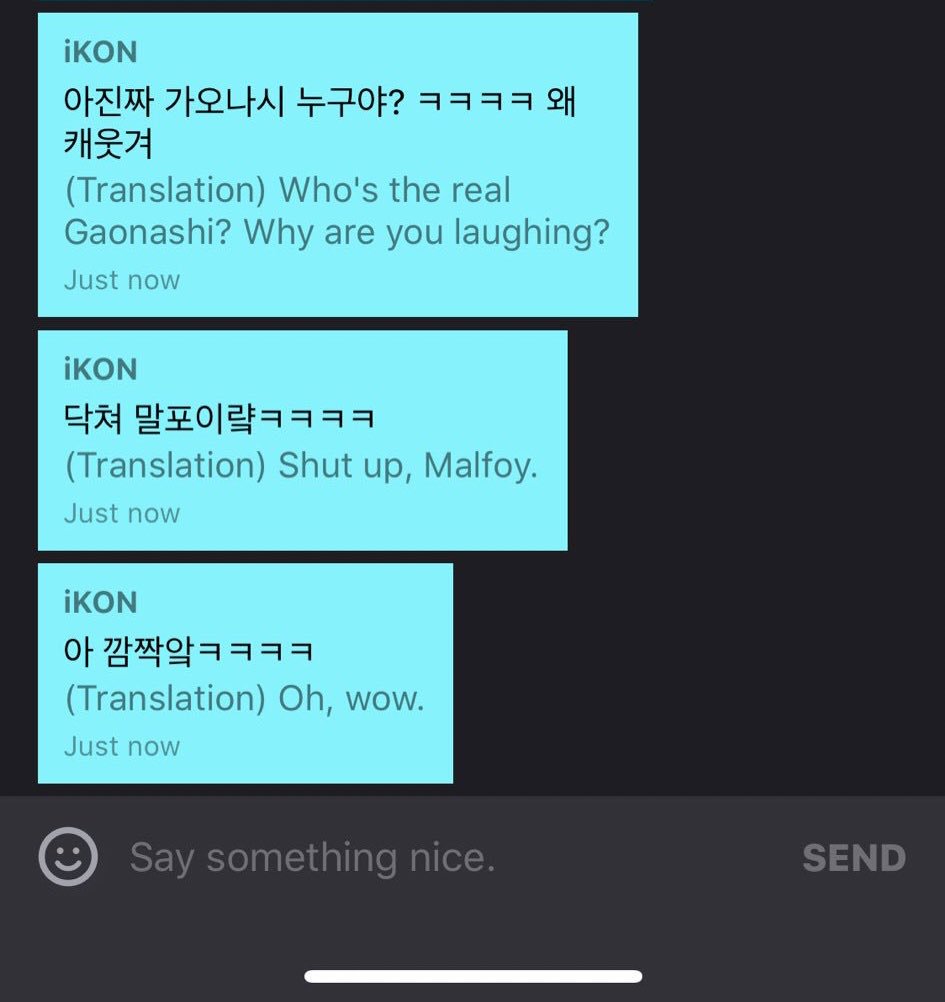The height and width of the screenshot is (1002, 945).
Task: Open the emoji picker smiley icon
Action: click(x=68, y=857)
